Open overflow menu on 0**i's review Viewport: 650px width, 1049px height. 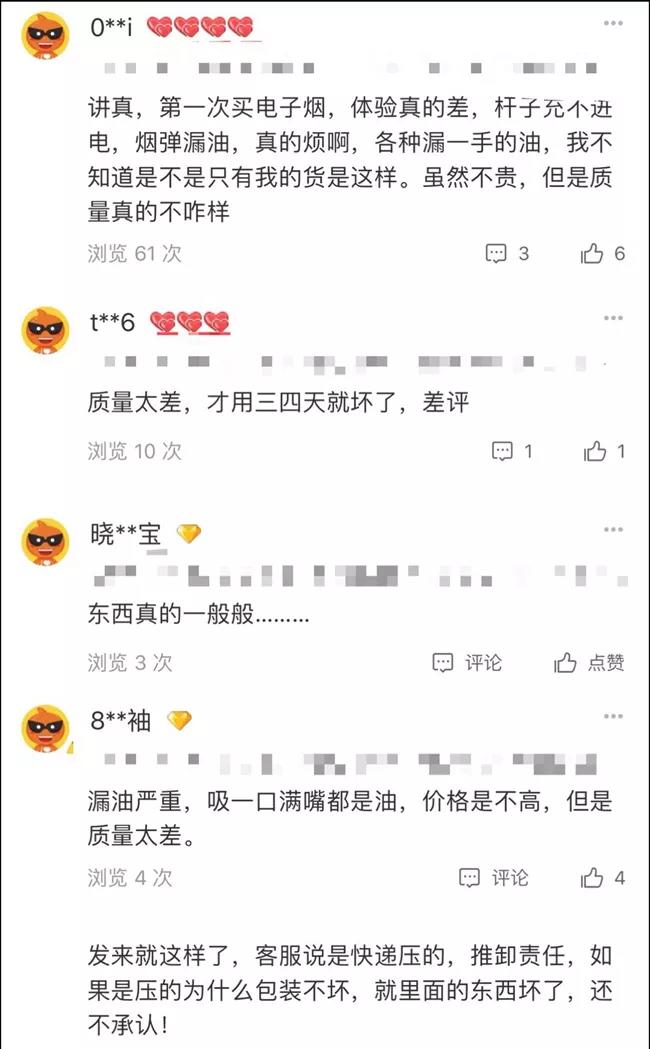(612, 23)
